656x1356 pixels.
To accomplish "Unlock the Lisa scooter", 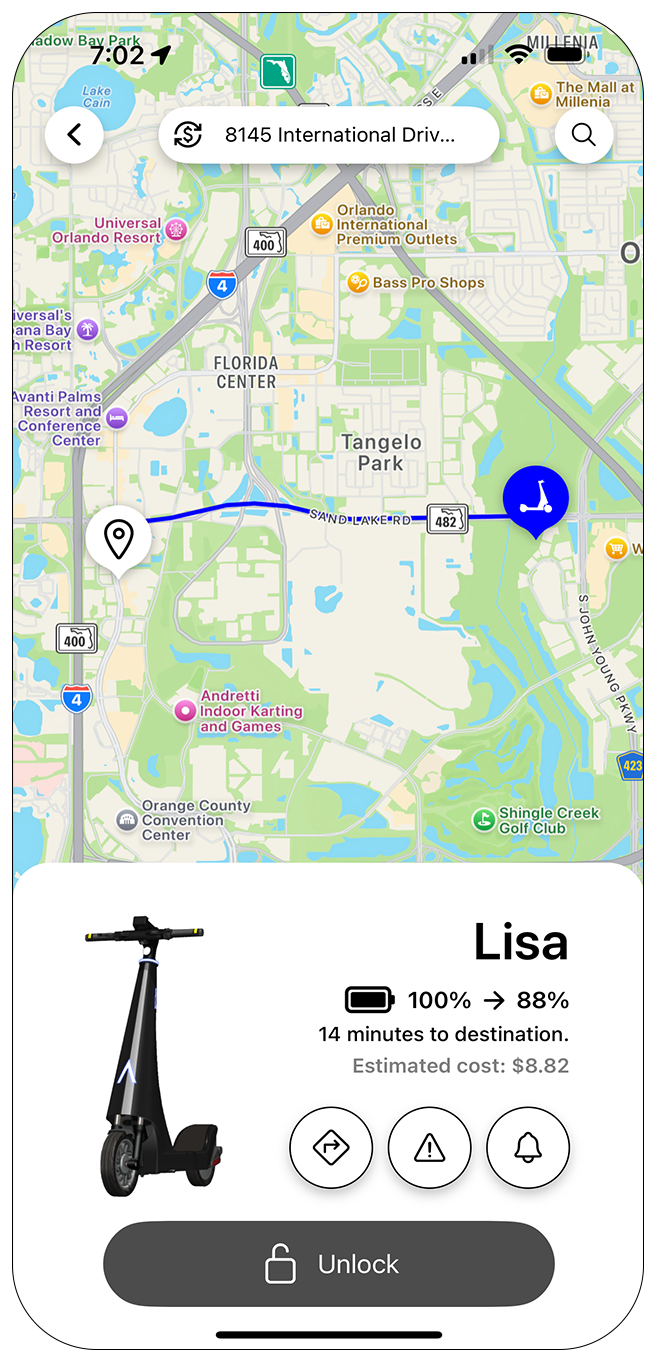I will click(328, 1264).
